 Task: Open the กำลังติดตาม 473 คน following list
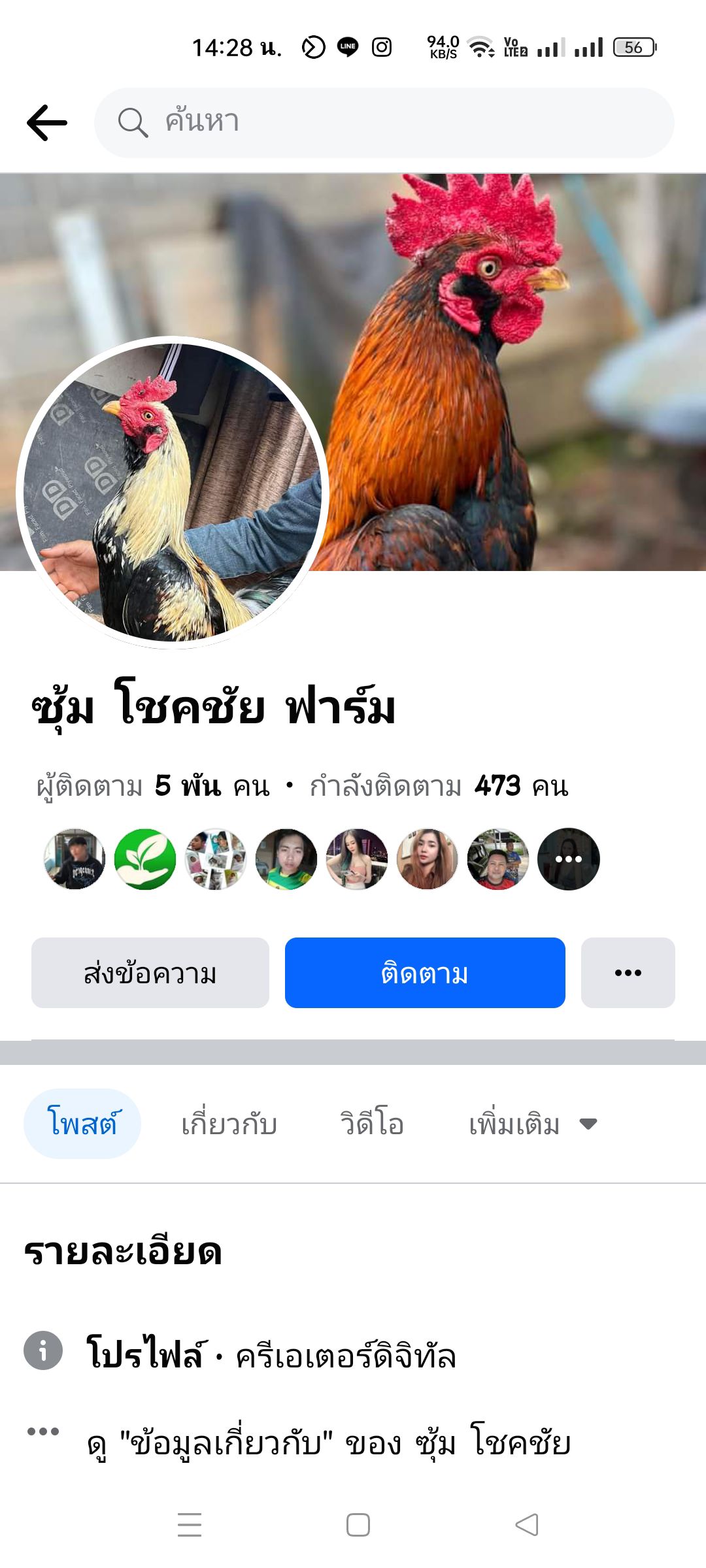pyautogui.click(x=439, y=786)
